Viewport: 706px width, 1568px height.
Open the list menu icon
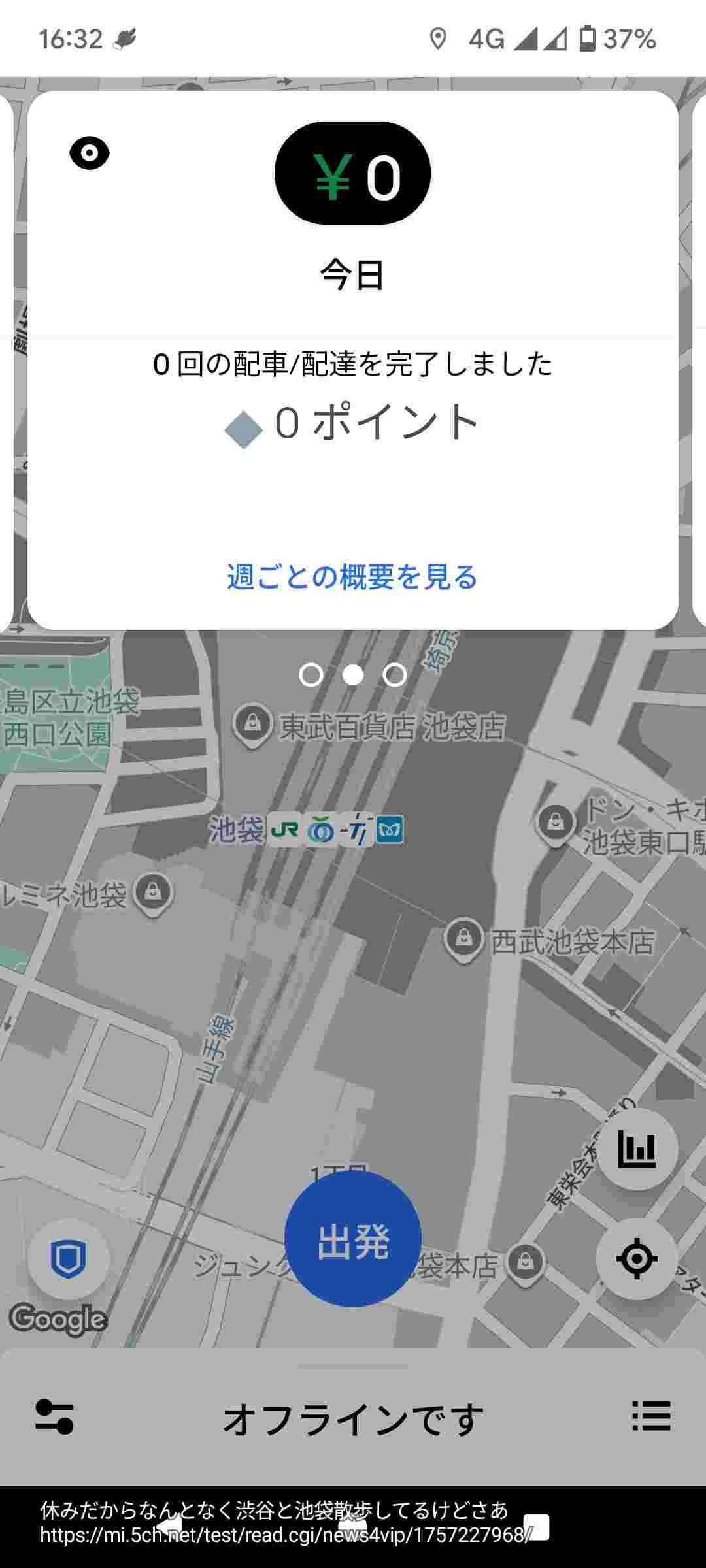[x=651, y=1416]
